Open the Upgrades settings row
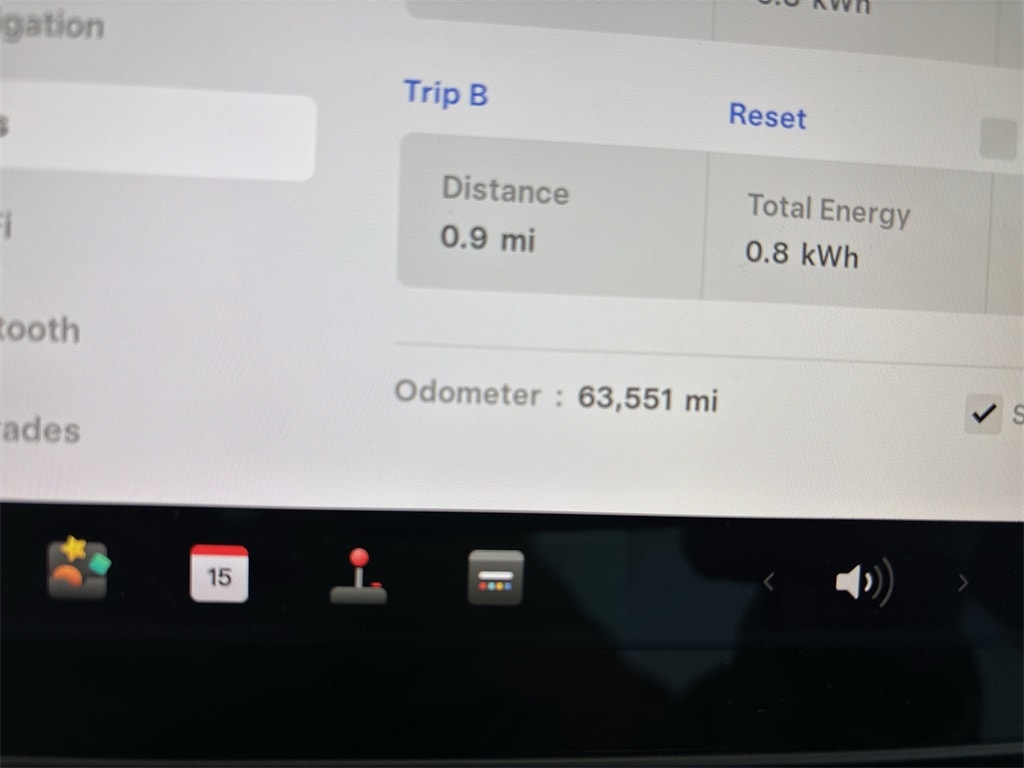The image size is (1024, 768). (40, 431)
